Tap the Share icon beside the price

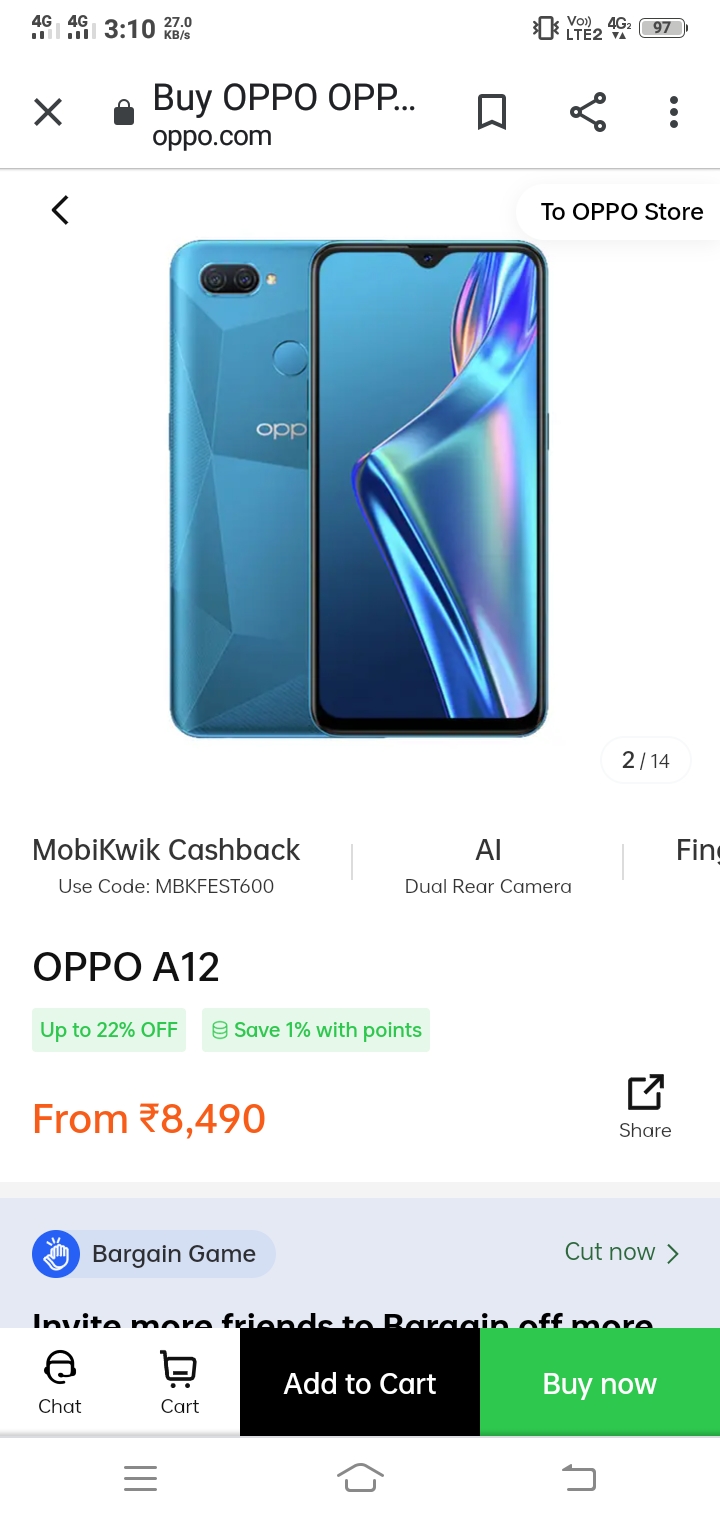tap(645, 1106)
